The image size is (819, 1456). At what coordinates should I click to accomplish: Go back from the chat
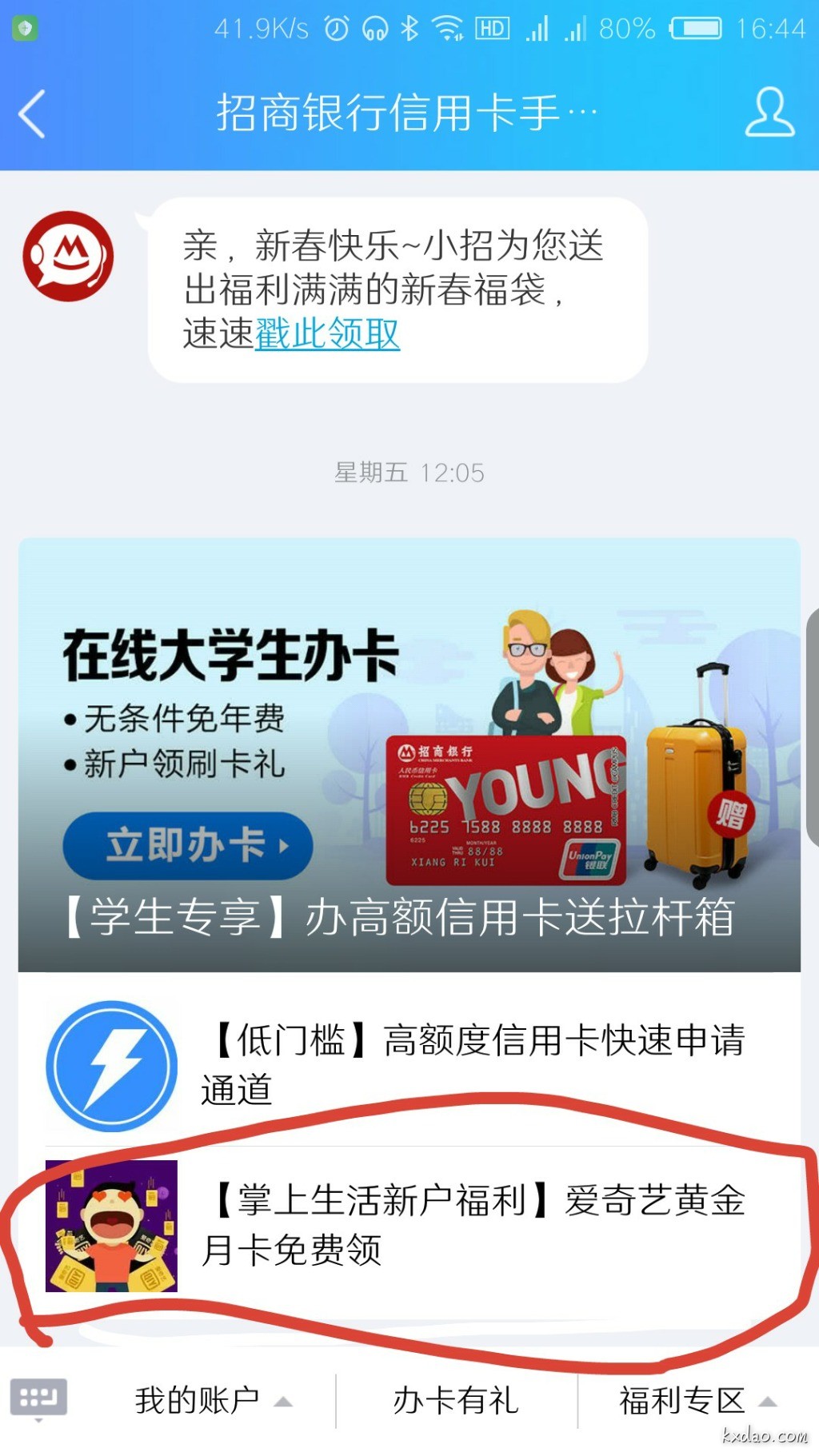point(32,114)
